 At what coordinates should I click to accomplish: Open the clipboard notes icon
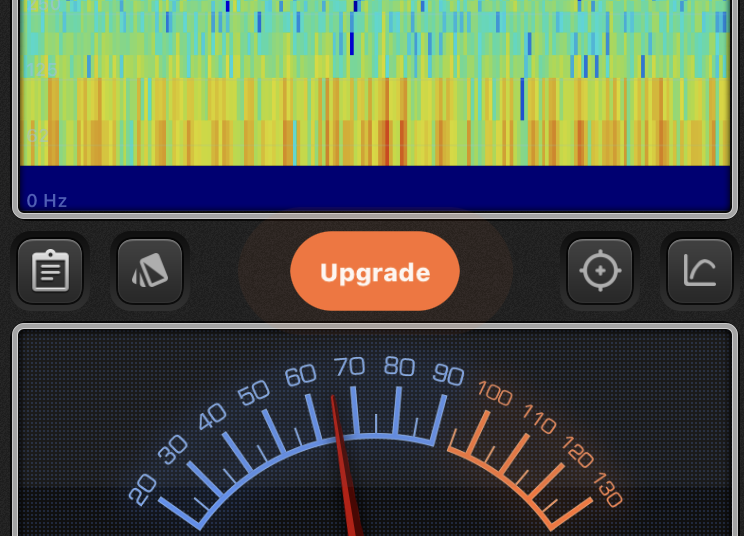(50, 271)
